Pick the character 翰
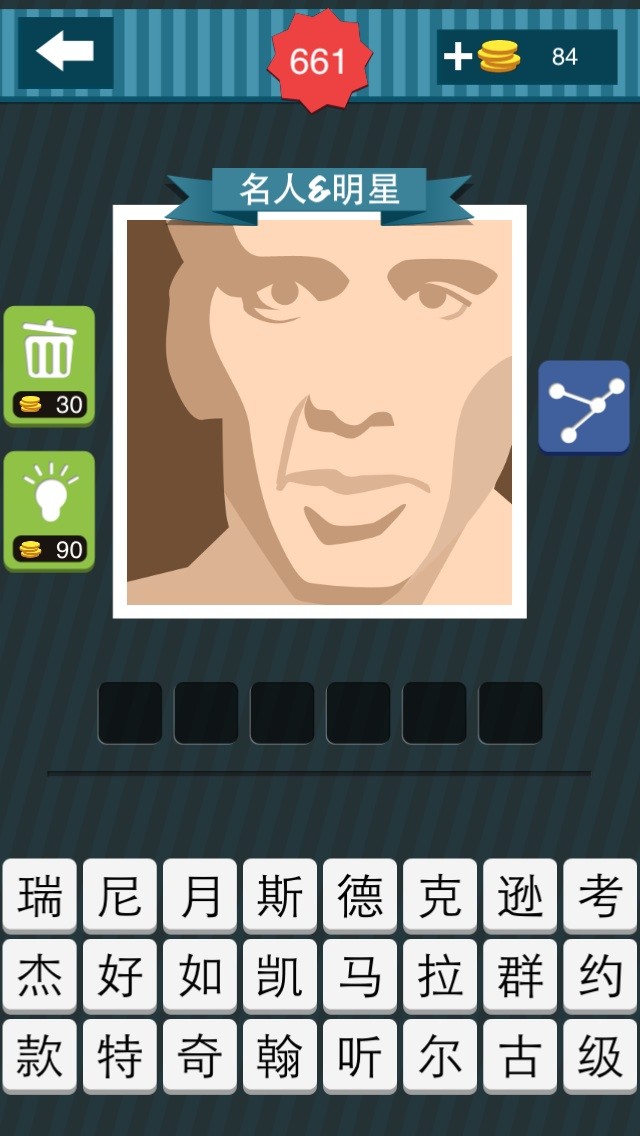 coord(280,1057)
